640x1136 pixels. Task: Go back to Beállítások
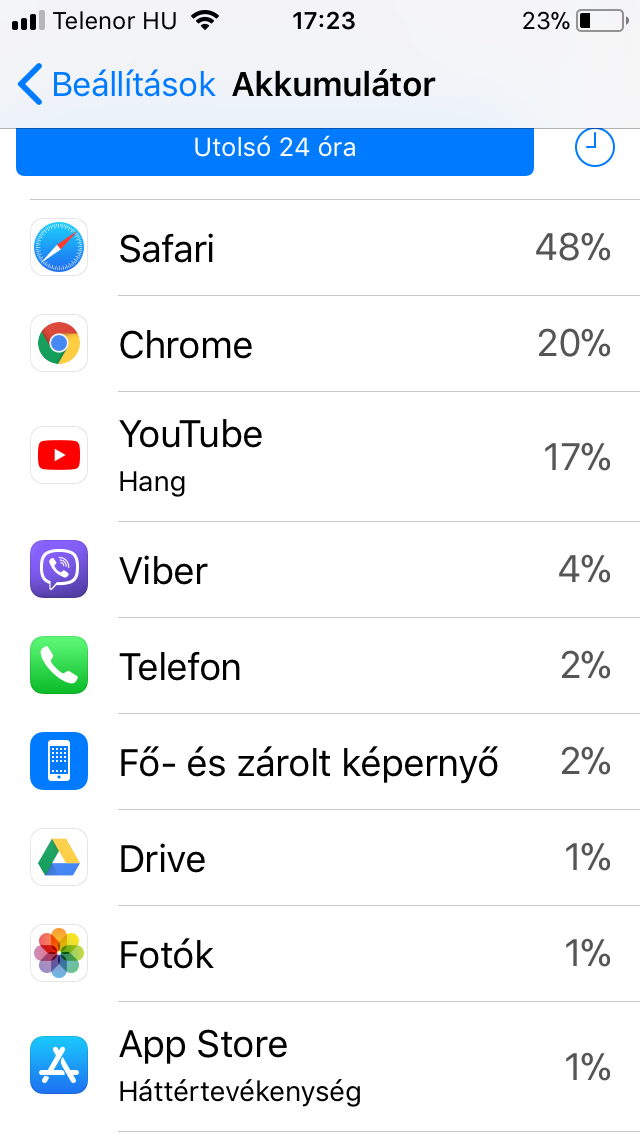[117, 85]
